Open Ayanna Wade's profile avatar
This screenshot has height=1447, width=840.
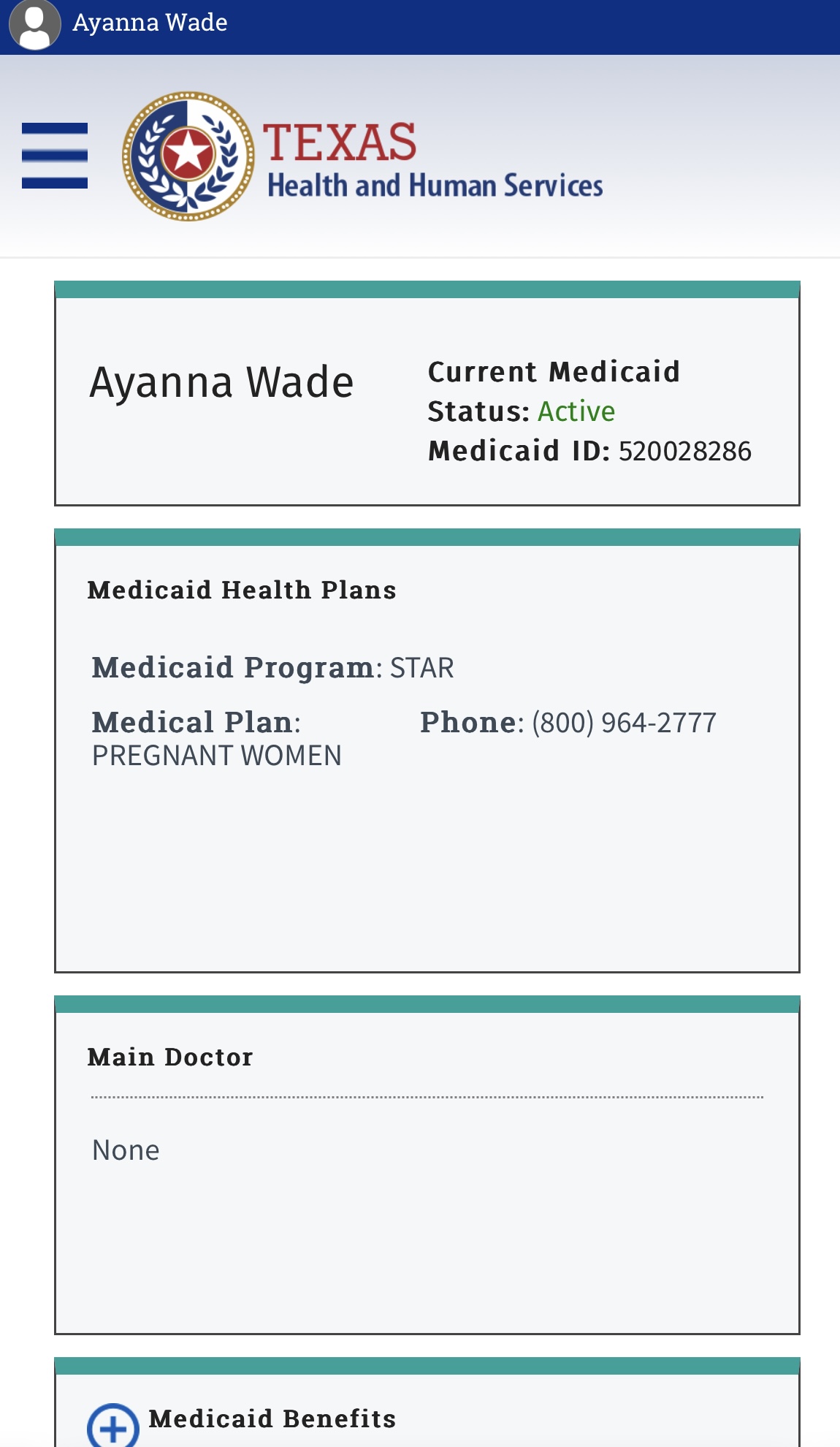click(34, 24)
